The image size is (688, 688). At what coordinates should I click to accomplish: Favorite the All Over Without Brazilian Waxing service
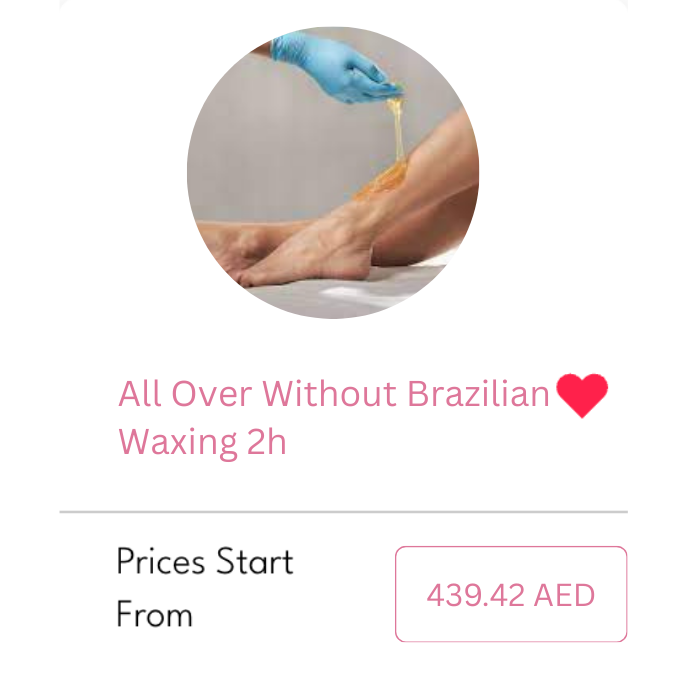point(582,396)
